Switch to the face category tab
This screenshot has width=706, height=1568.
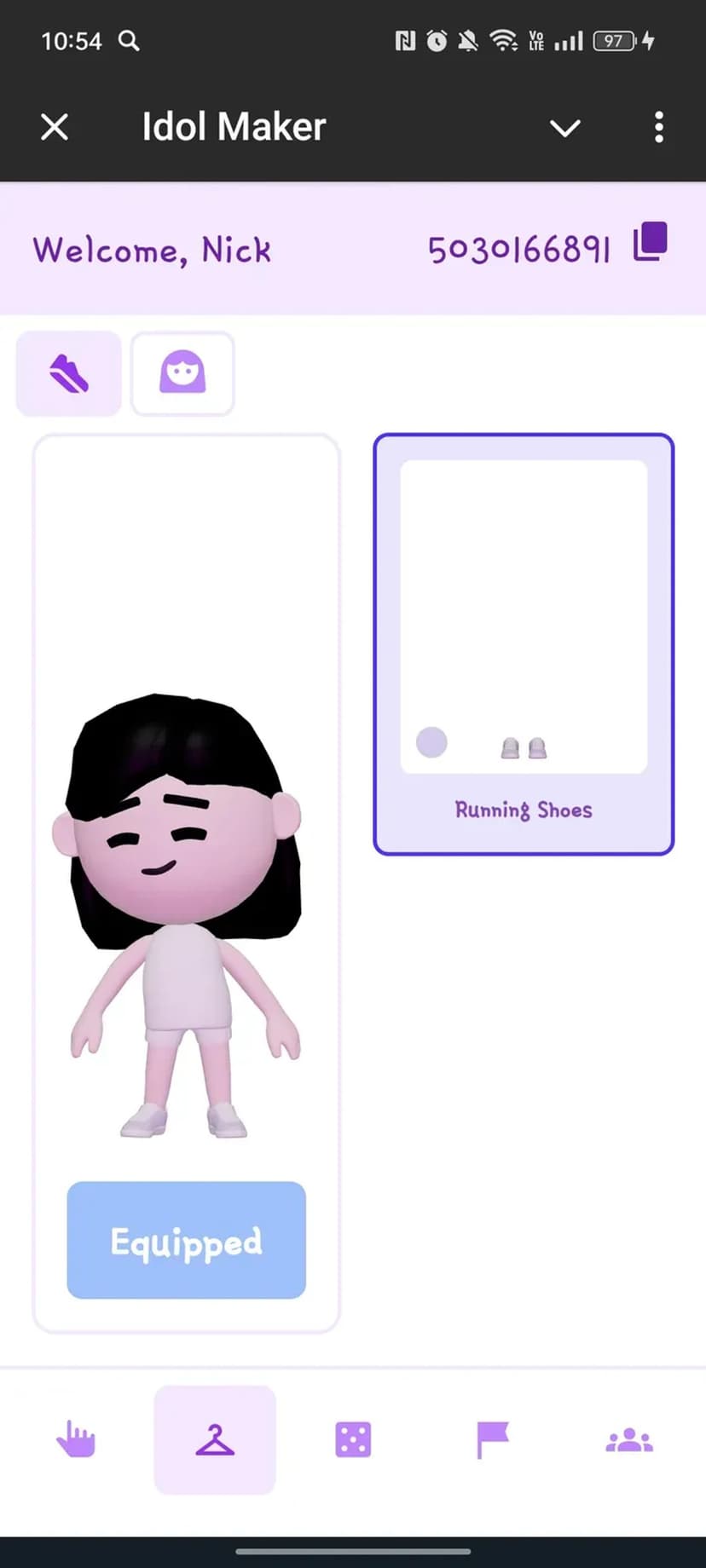(x=182, y=373)
